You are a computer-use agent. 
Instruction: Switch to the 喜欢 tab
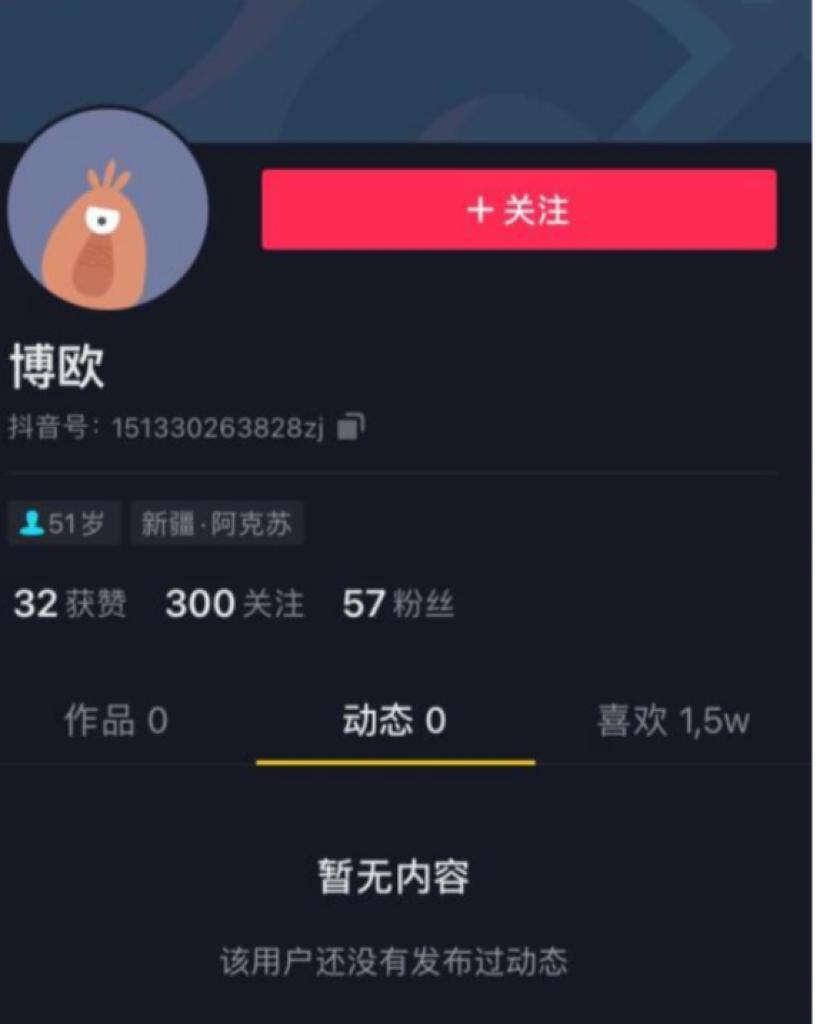[x=672, y=720]
